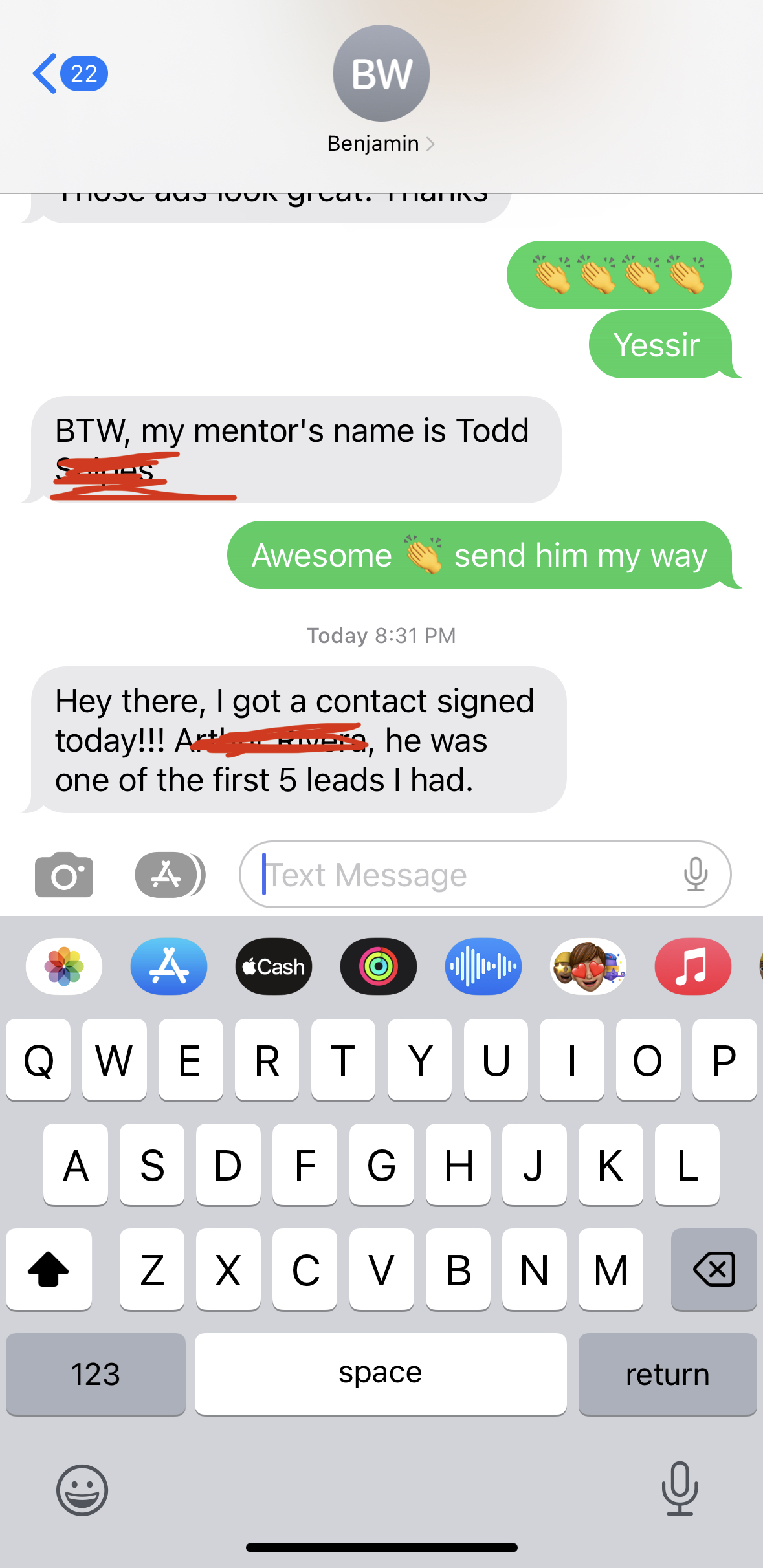The height and width of the screenshot is (1568, 763).
Task: Open the Photos app in app strip
Action: (x=64, y=966)
